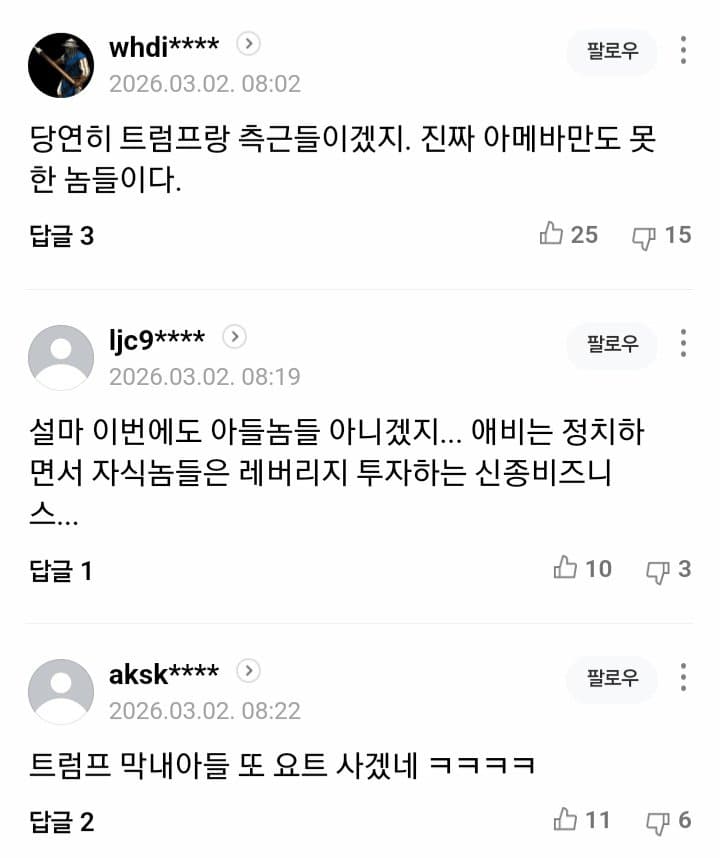The width and height of the screenshot is (720, 858).
Task: Open aksk**** profile avatar
Action: pyautogui.click(x=60, y=691)
